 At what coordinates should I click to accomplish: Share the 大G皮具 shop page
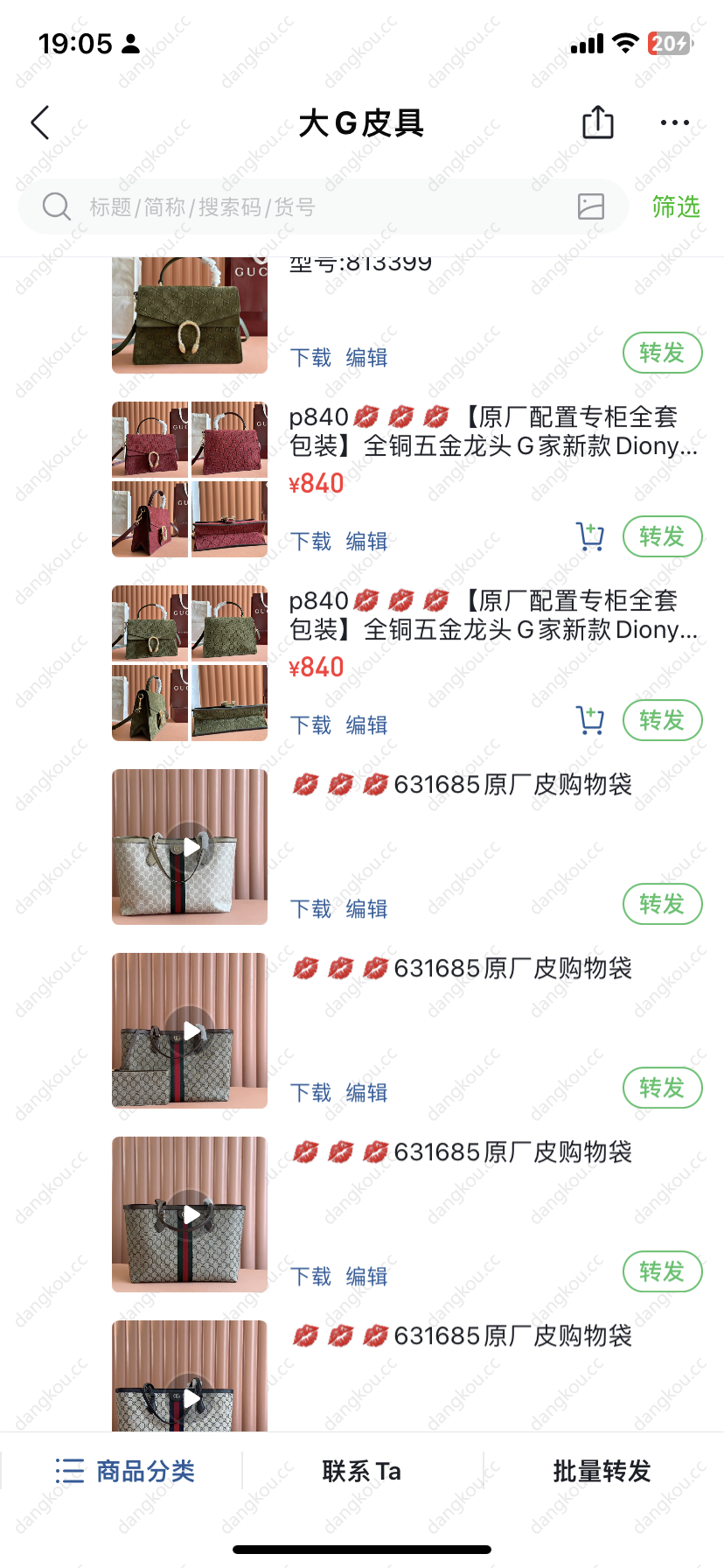click(x=598, y=122)
